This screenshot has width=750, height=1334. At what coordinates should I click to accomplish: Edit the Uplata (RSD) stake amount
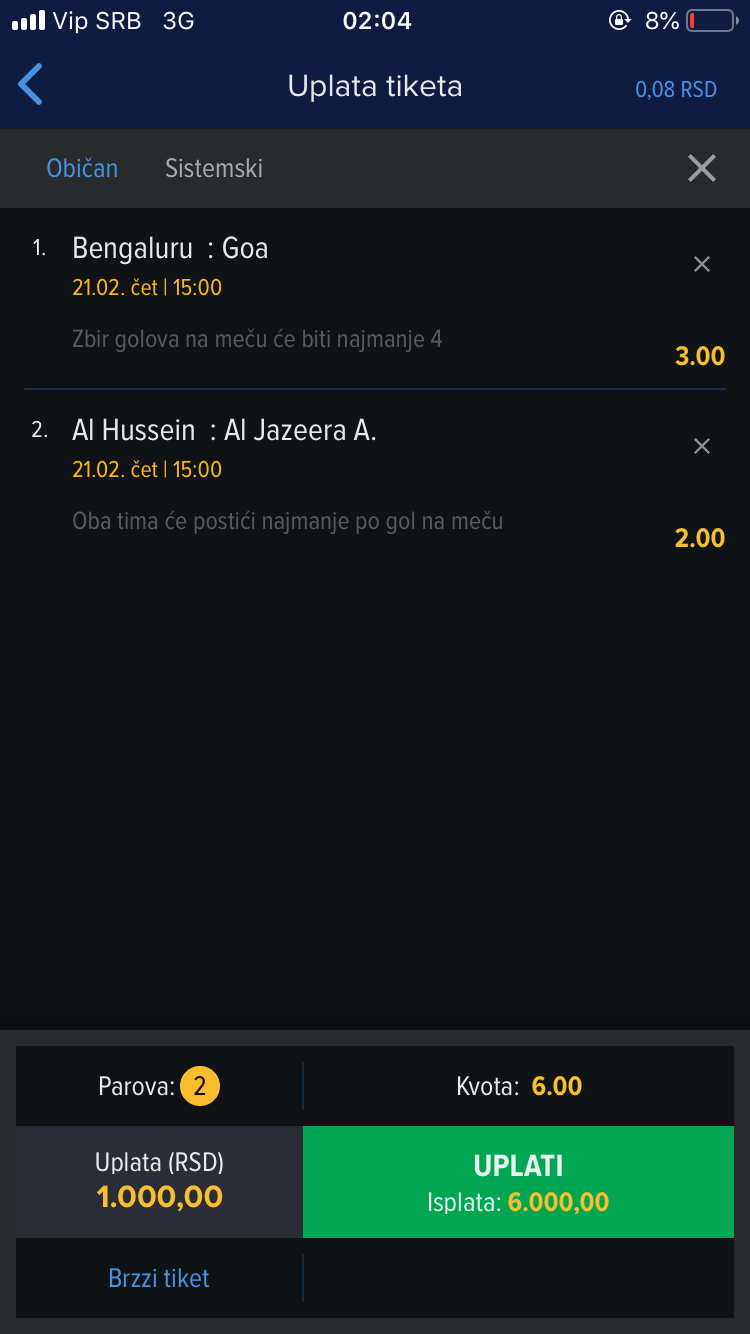point(160,1182)
